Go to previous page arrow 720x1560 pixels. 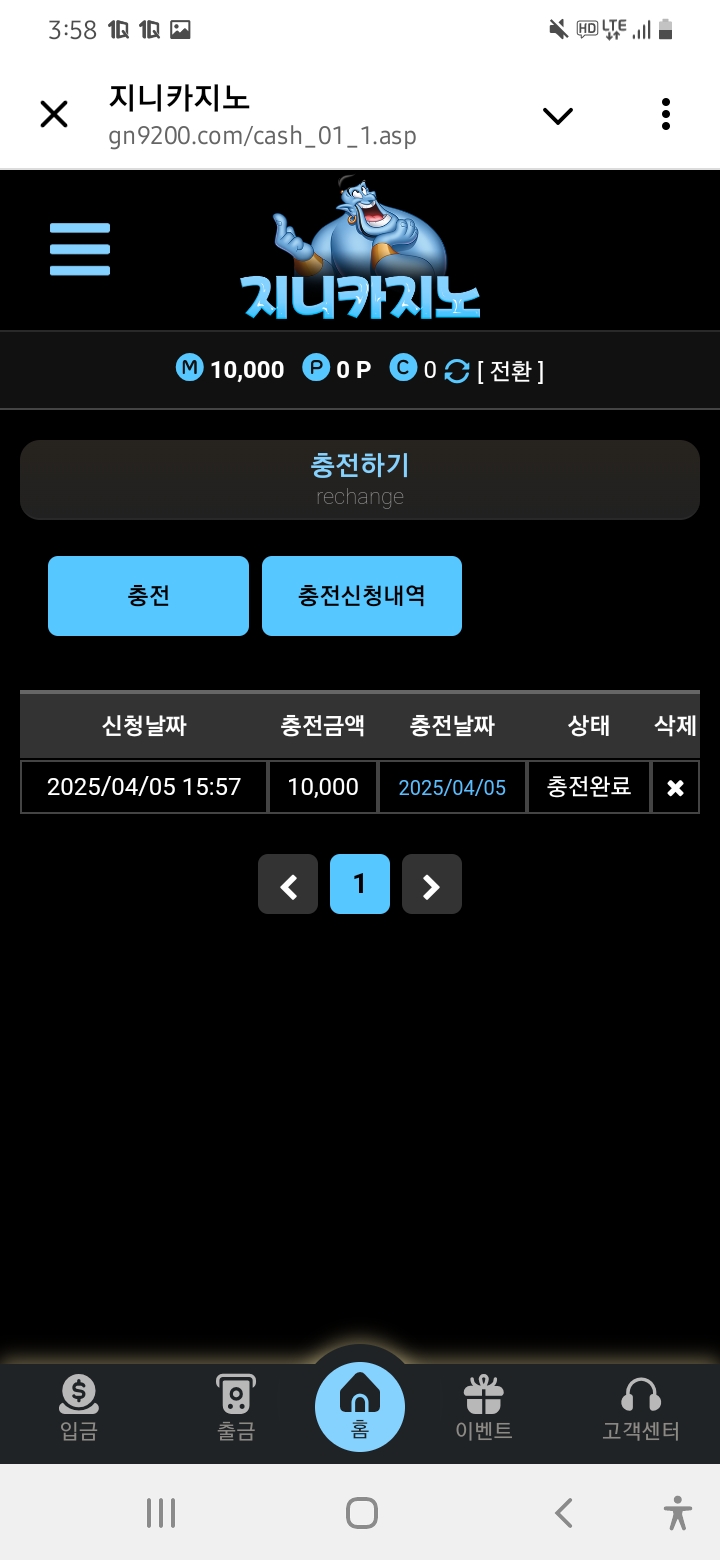pos(288,884)
